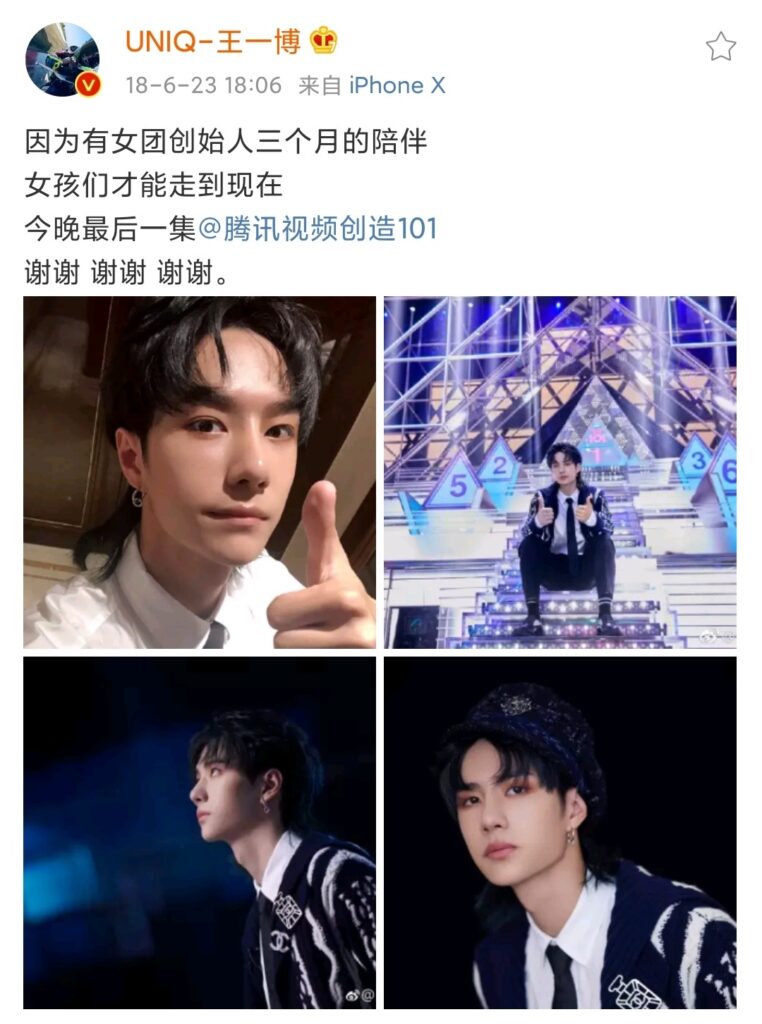Open the photo with the beret hat
The image size is (762, 1024).
560,832
